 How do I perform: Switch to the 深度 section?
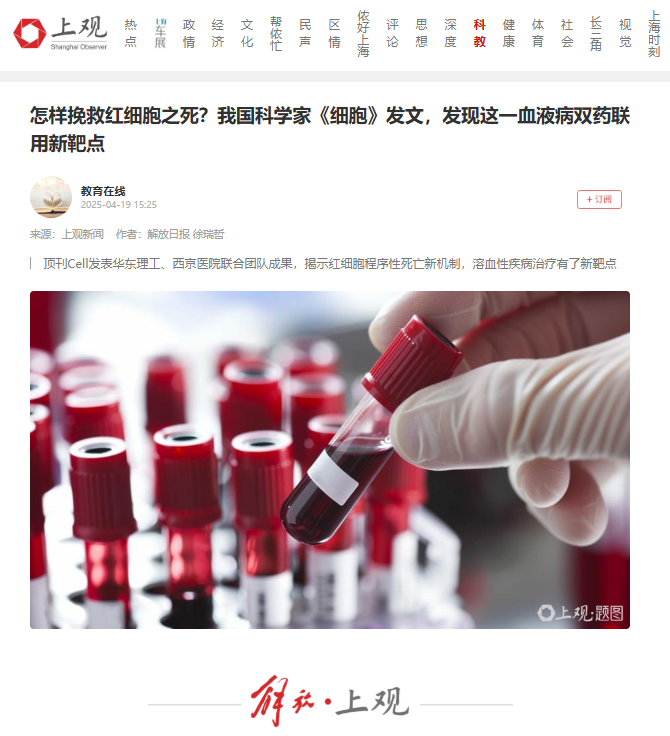point(450,33)
